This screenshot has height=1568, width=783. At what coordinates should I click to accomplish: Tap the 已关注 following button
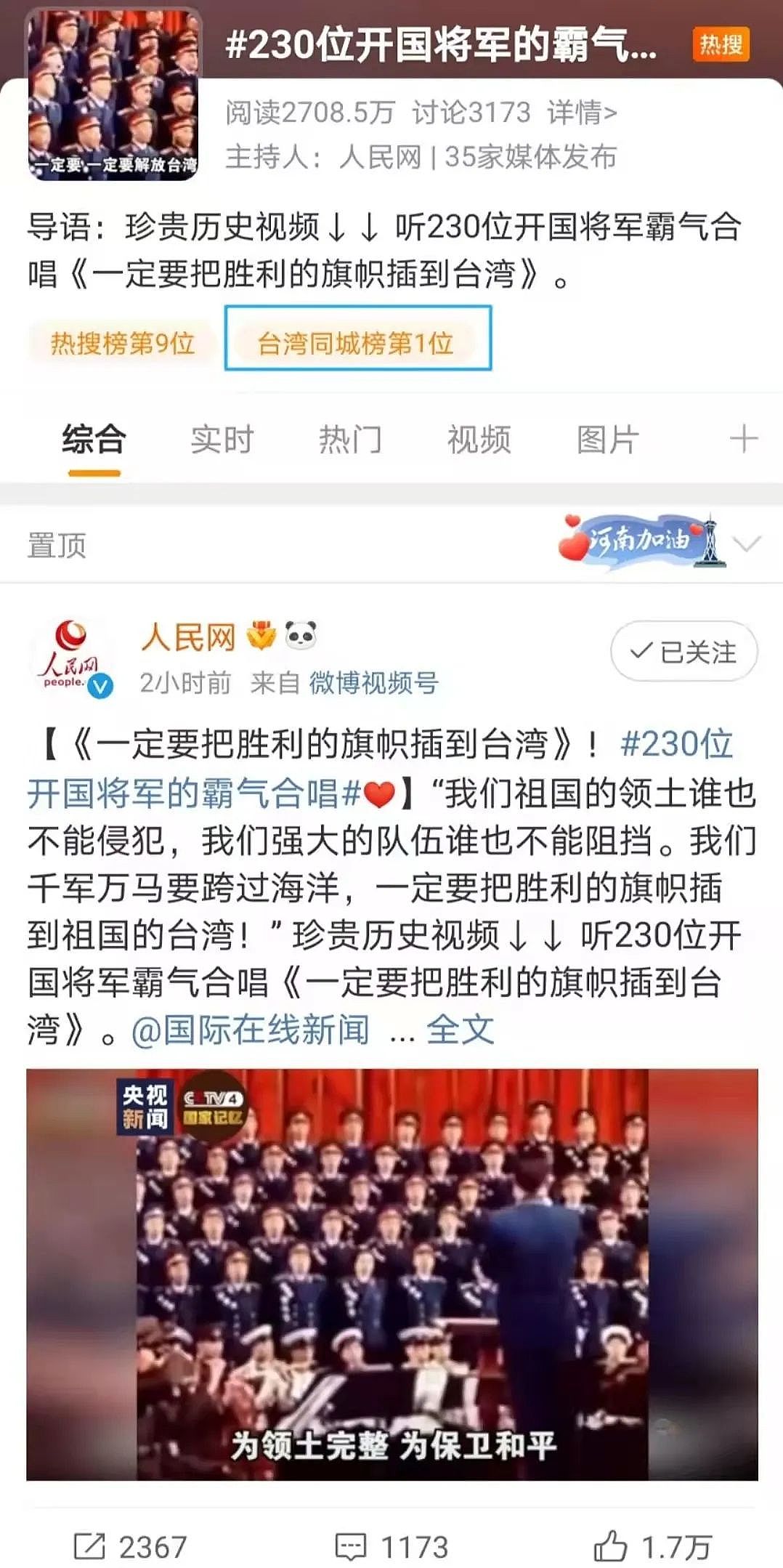683,652
